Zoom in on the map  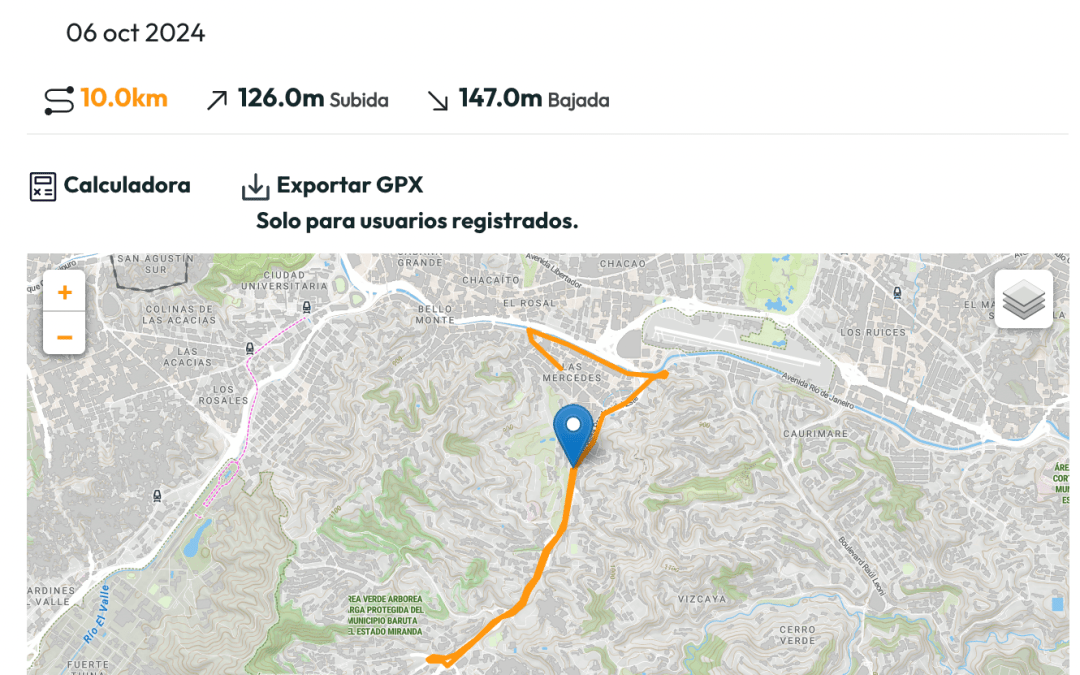click(x=64, y=292)
